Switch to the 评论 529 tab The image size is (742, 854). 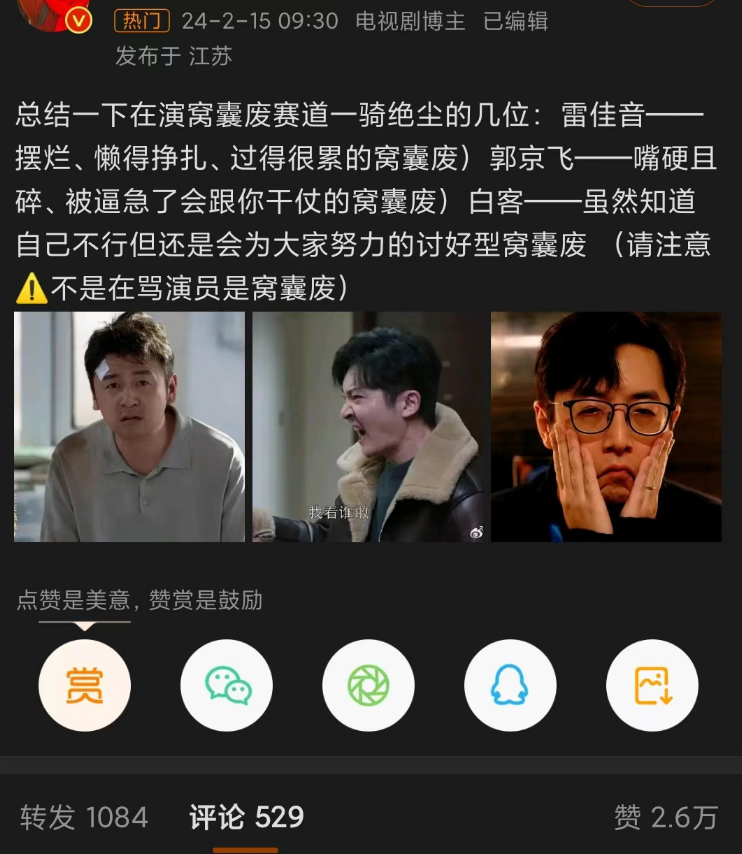[246, 817]
